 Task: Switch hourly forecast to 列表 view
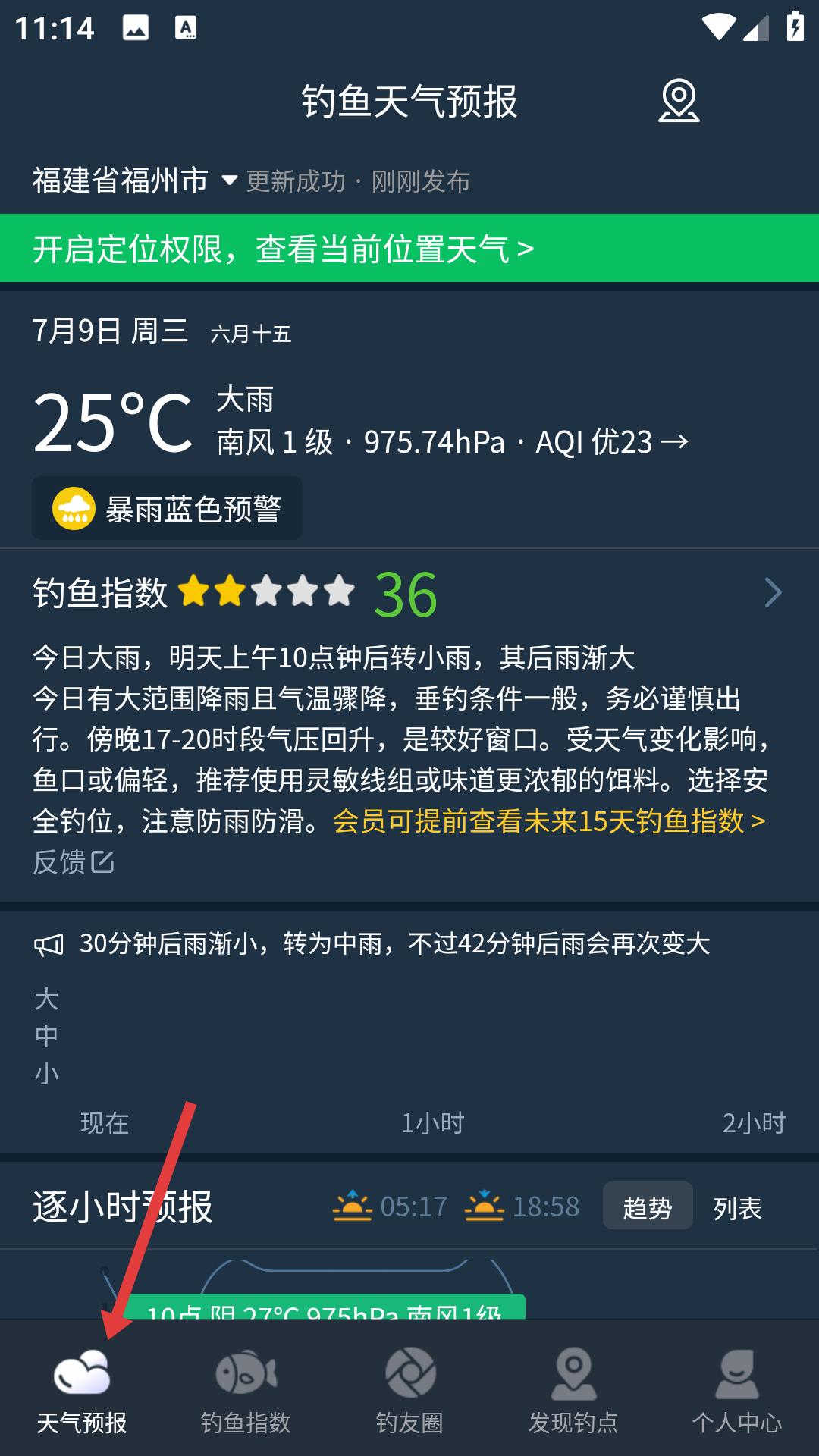[x=737, y=1207]
